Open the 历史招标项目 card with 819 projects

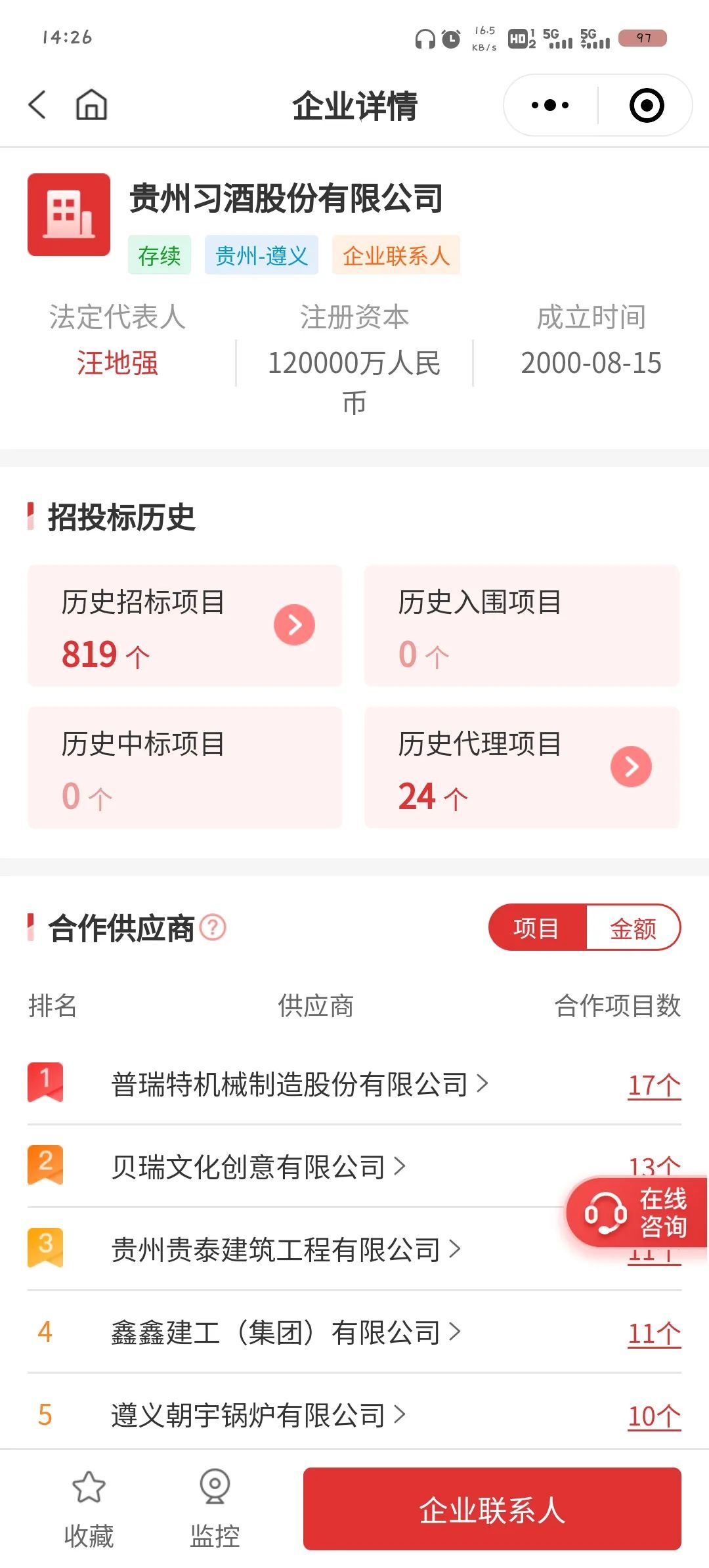[184, 626]
